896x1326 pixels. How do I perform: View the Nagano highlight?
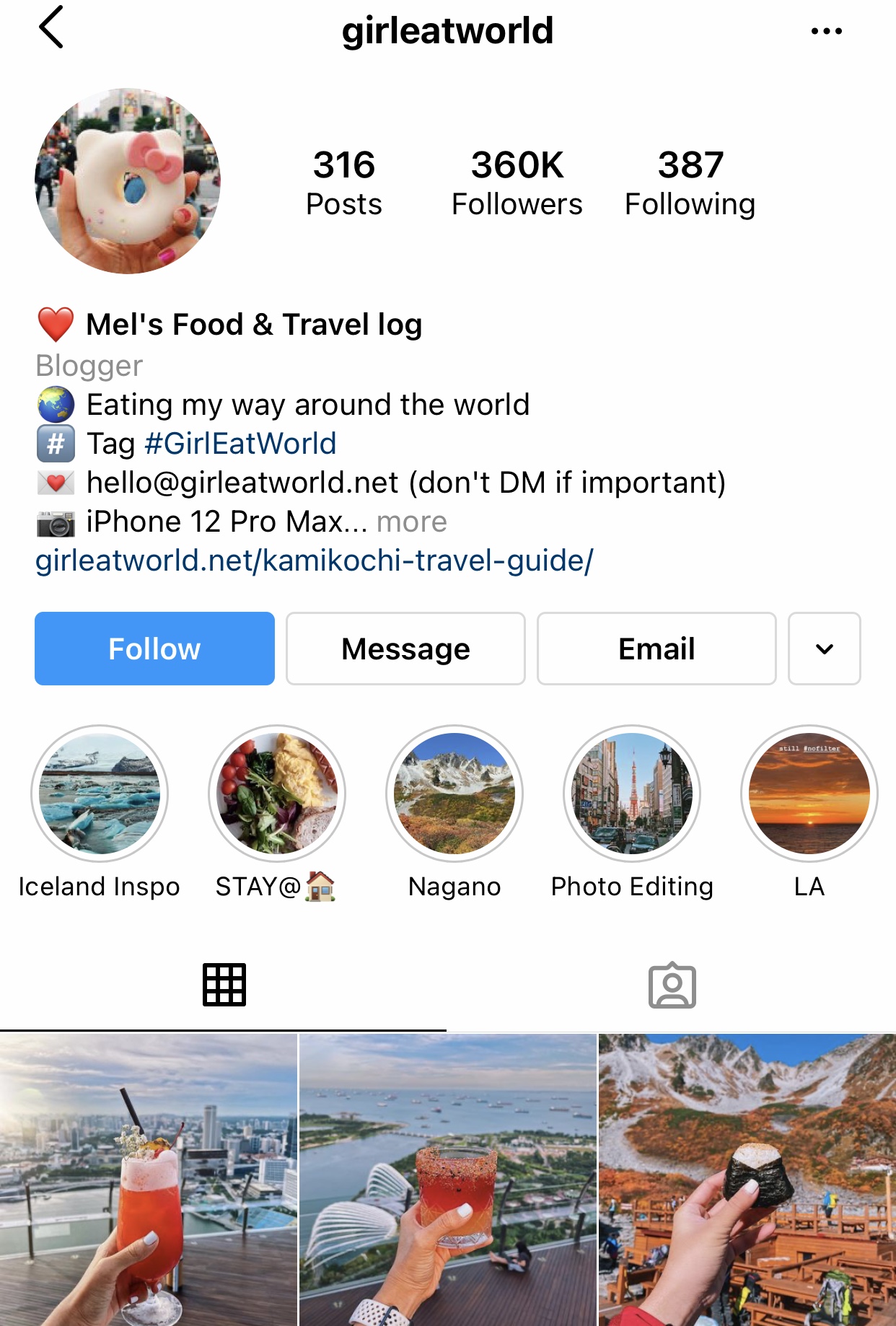(x=454, y=794)
